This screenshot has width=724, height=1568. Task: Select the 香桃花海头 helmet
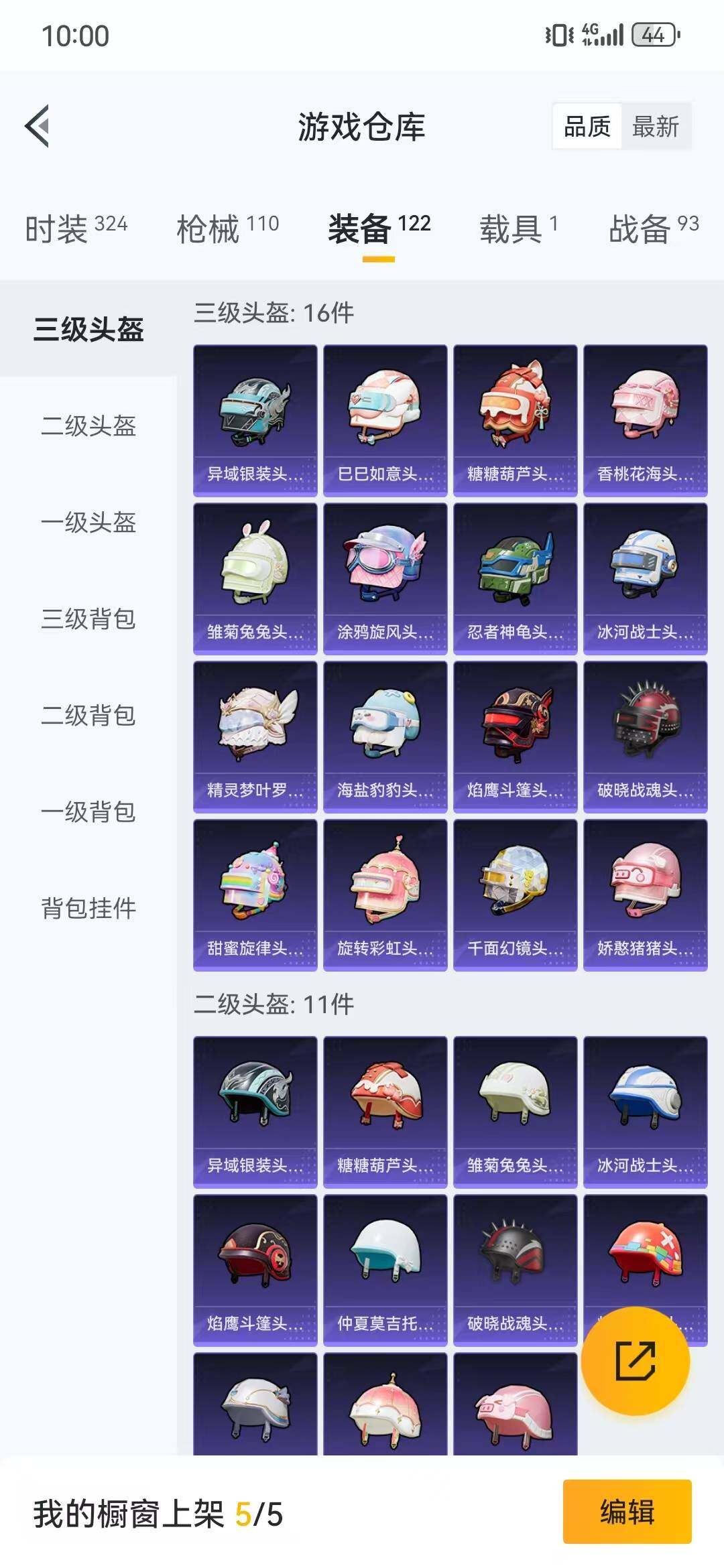point(646,421)
